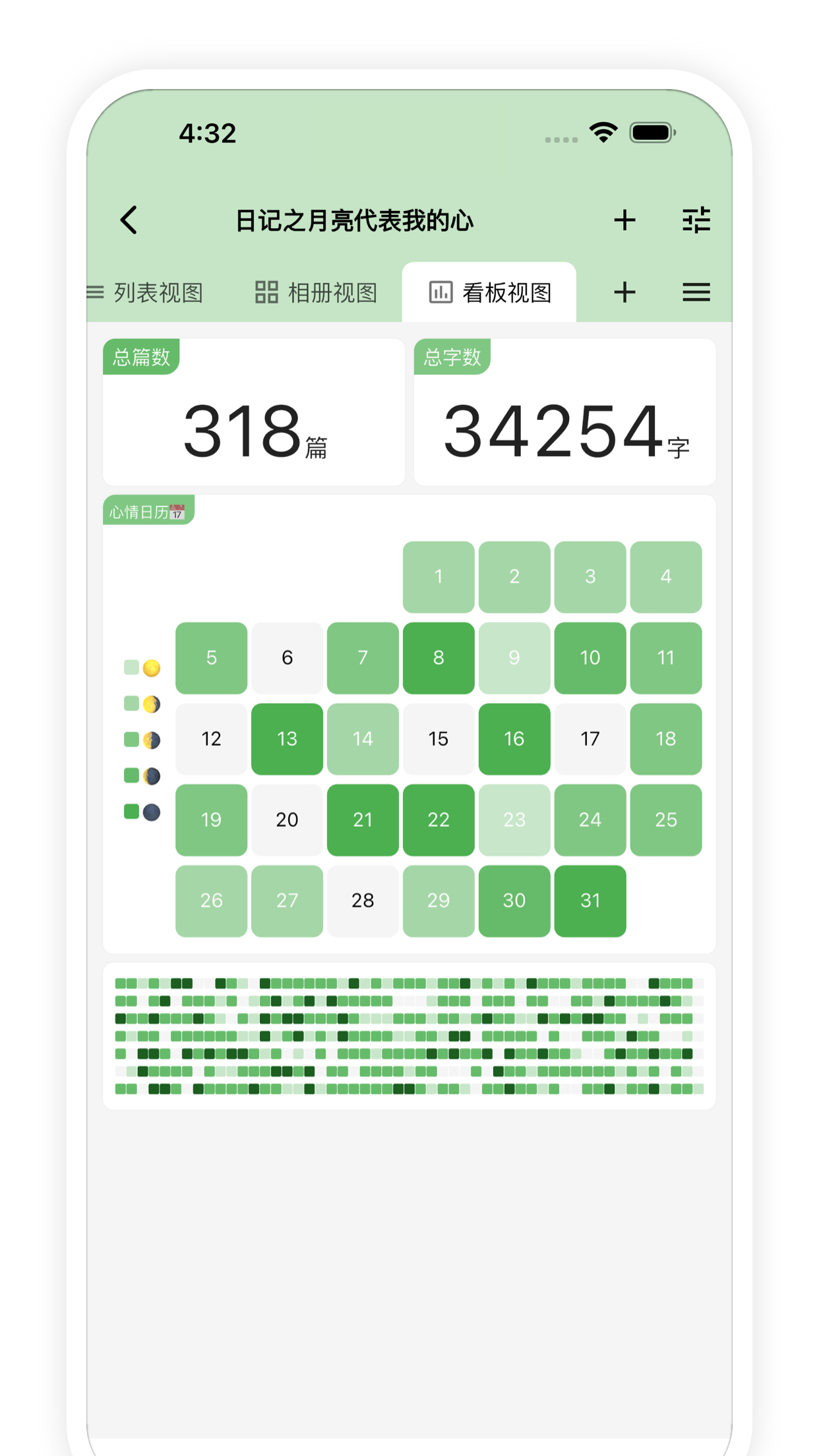Viewport: 819px width, 1456px height.
Task: Select the 看板视图 tab
Action: click(489, 292)
